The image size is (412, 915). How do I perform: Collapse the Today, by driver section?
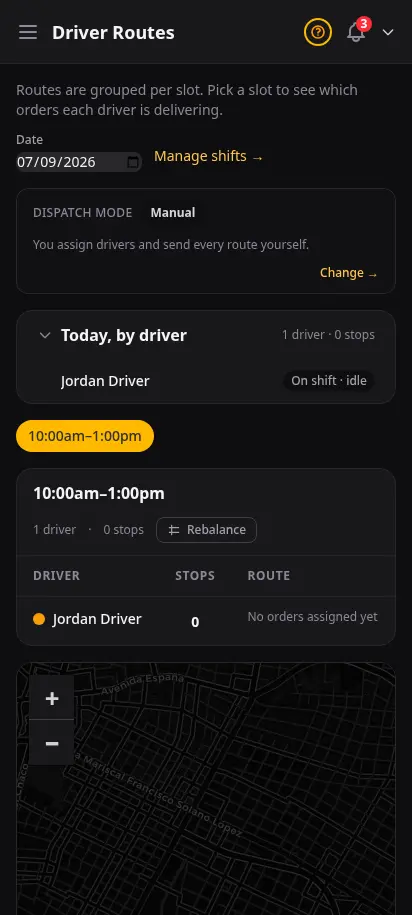[45, 336]
